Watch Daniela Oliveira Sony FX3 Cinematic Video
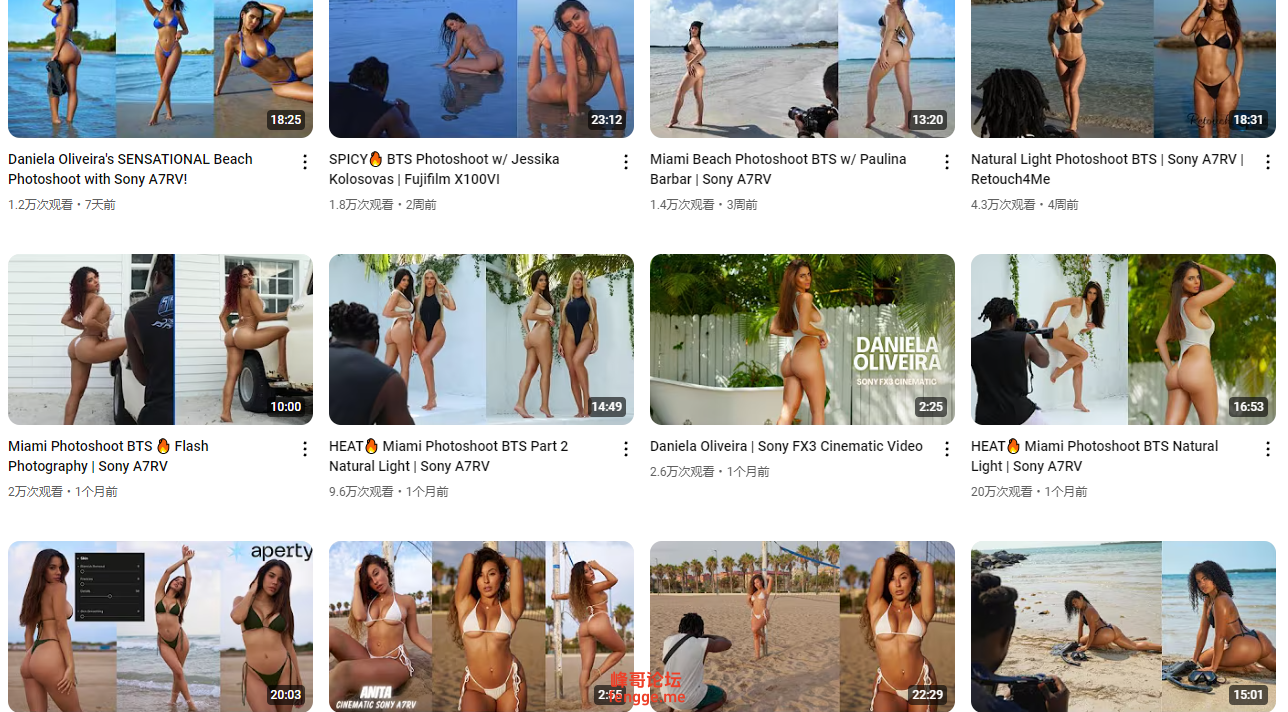1288x712 pixels. click(x=802, y=339)
